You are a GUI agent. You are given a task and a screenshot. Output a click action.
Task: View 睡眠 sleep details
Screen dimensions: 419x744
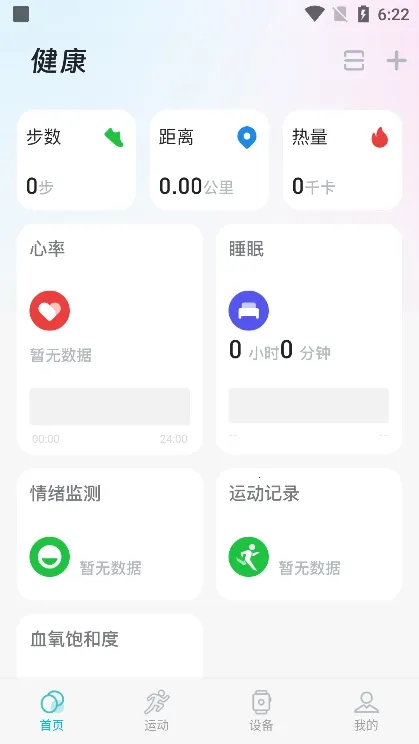coord(309,339)
